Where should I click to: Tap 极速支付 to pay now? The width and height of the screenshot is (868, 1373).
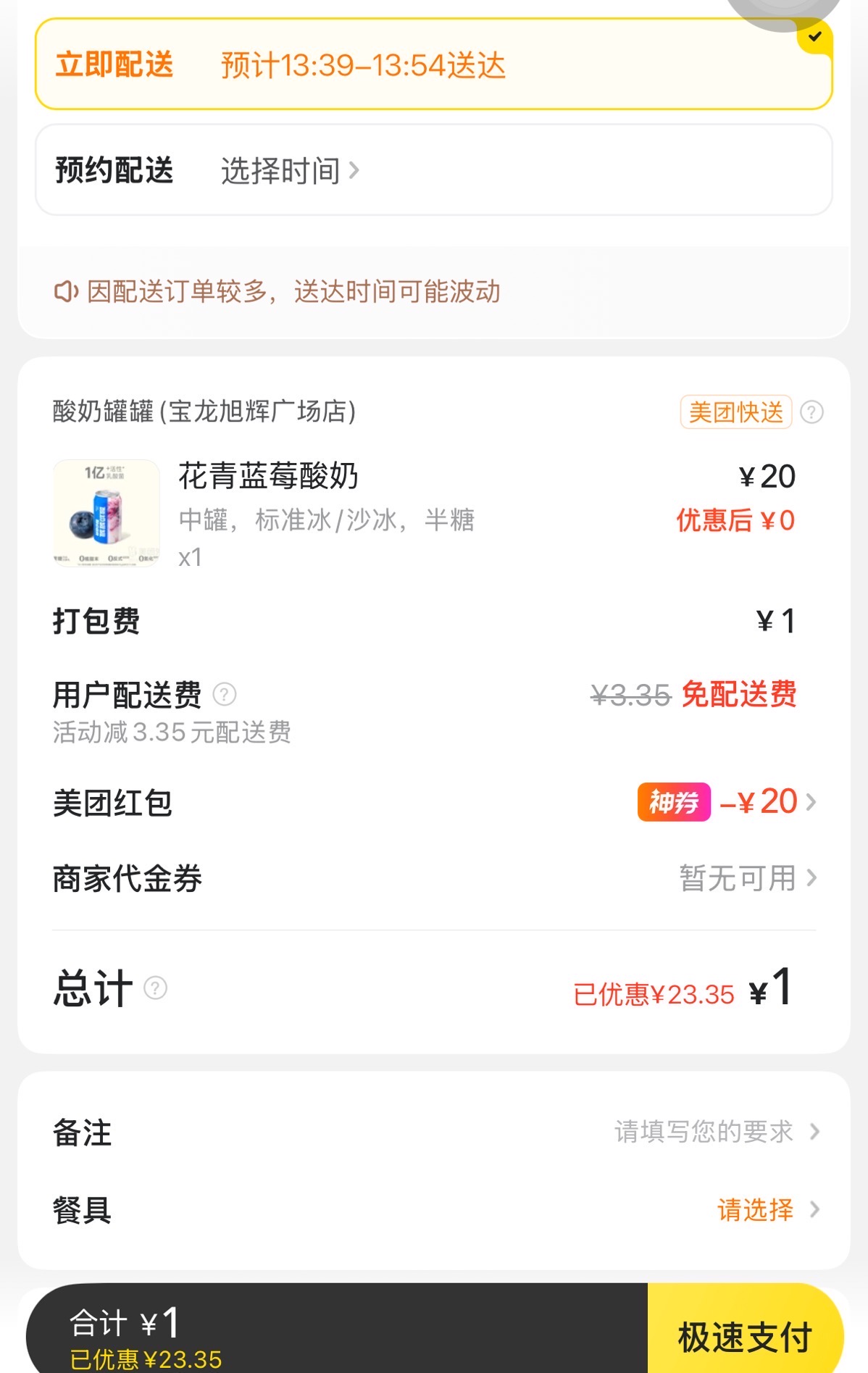(745, 1335)
